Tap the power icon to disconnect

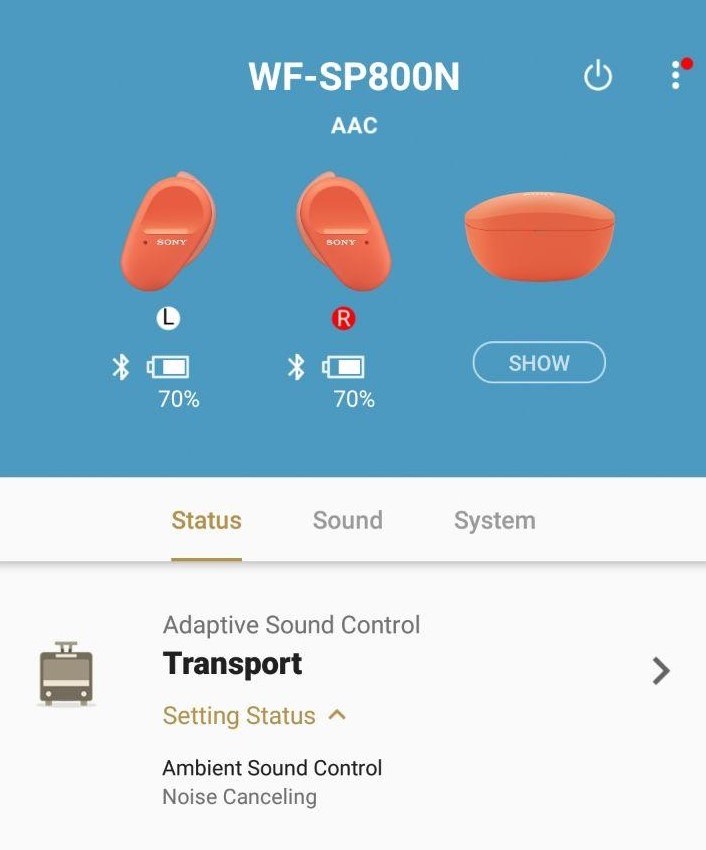point(597,76)
